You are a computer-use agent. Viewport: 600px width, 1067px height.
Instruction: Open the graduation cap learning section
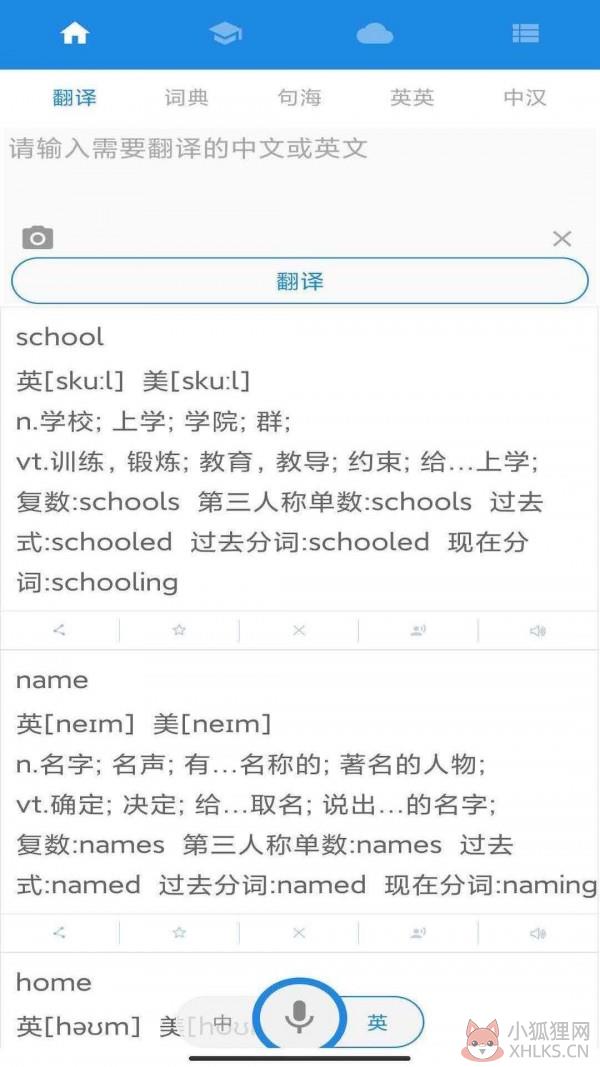pos(225,33)
